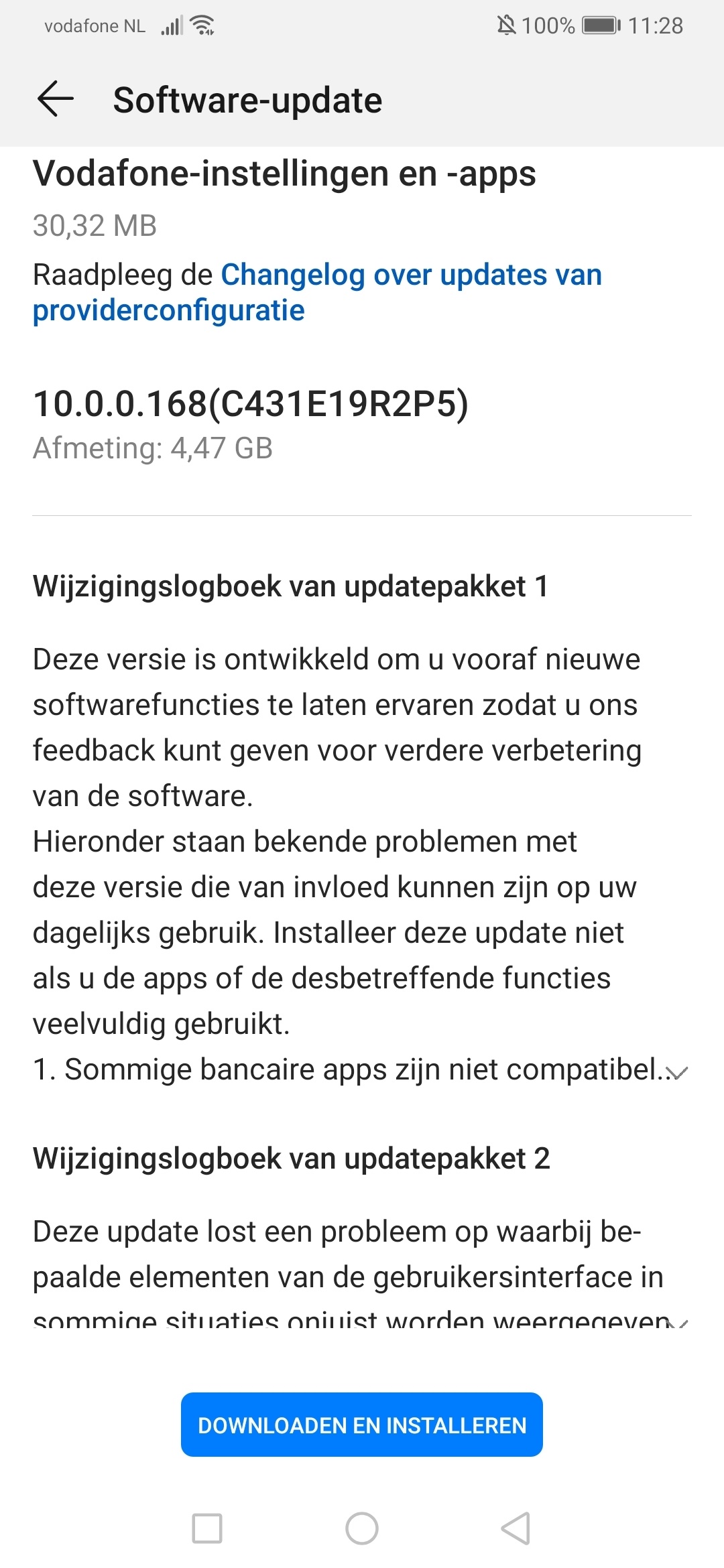The width and height of the screenshot is (724, 1568).
Task: Expand changelog of updatepakket 1
Action: pos(679,1073)
